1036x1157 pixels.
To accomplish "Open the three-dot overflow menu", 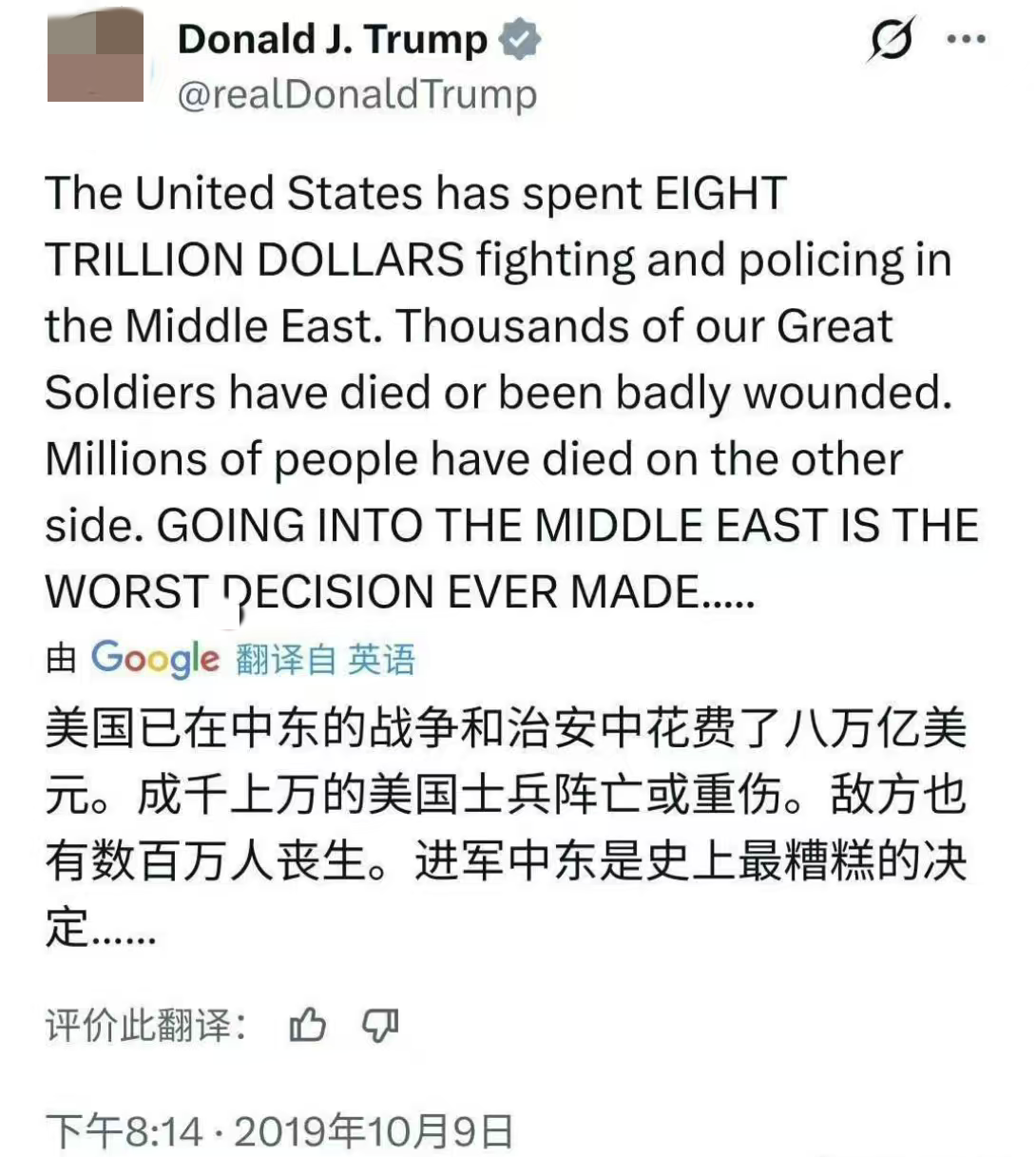I will [x=967, y=40].
